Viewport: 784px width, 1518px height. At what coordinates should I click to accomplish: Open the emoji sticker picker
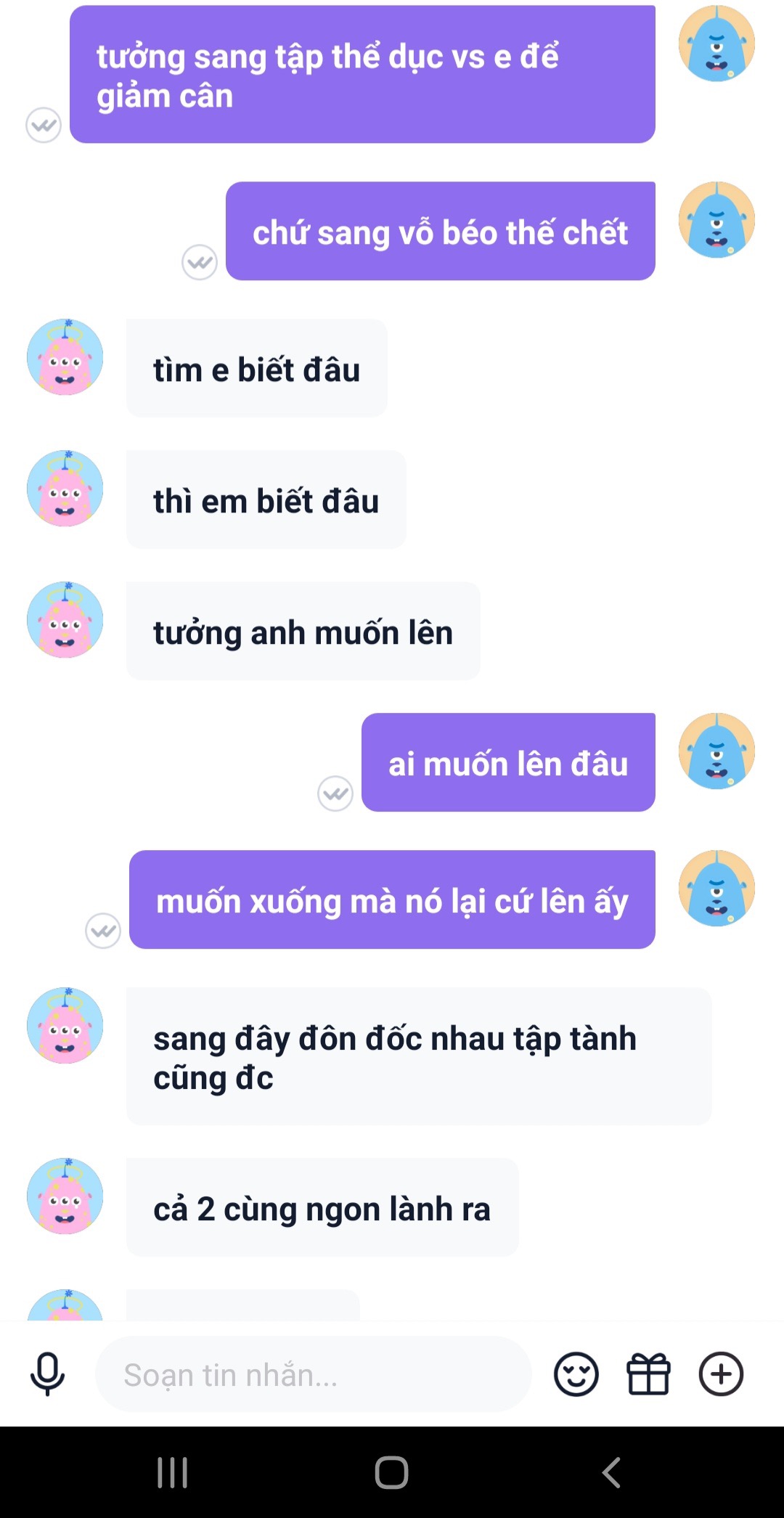576,1374
